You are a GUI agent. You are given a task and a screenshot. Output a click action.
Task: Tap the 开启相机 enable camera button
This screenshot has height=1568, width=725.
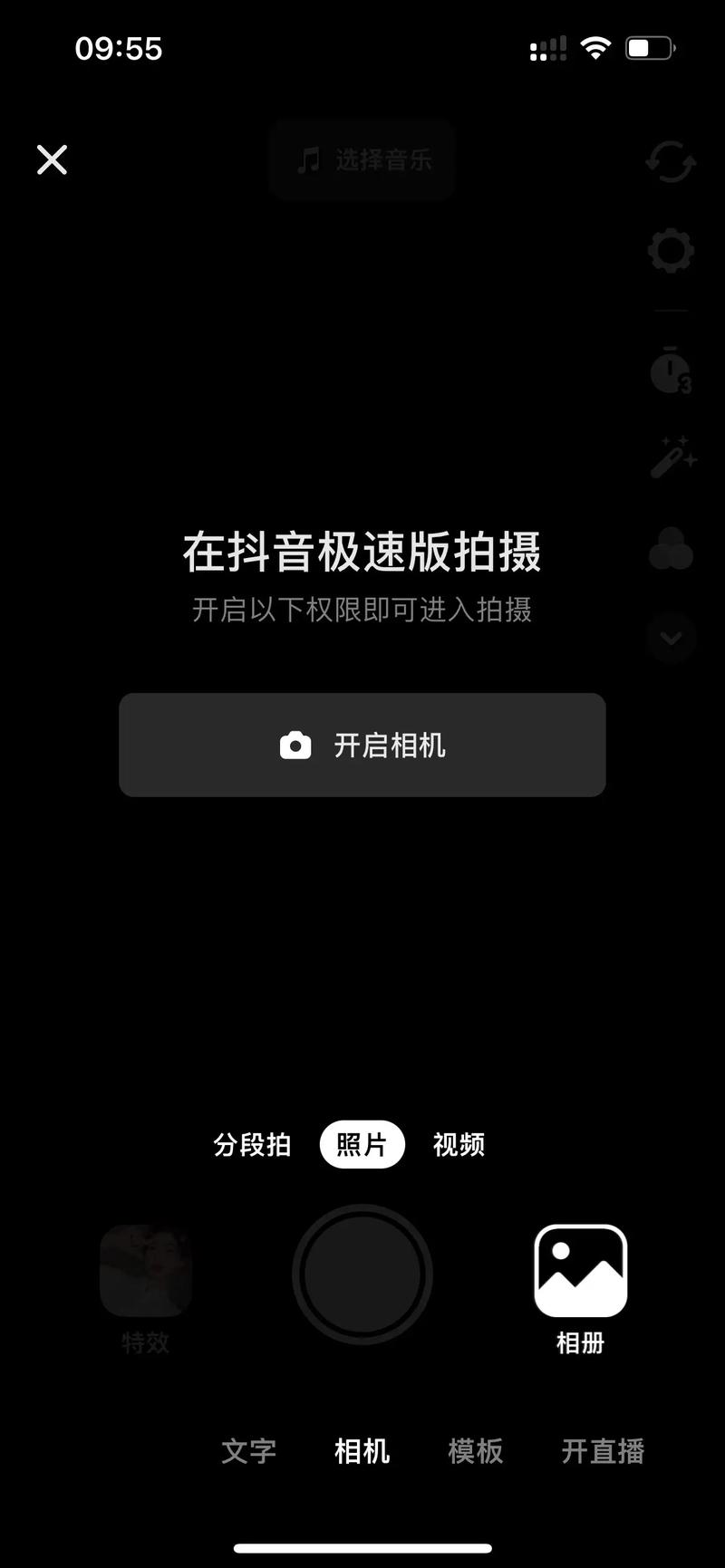pos(362,746)
